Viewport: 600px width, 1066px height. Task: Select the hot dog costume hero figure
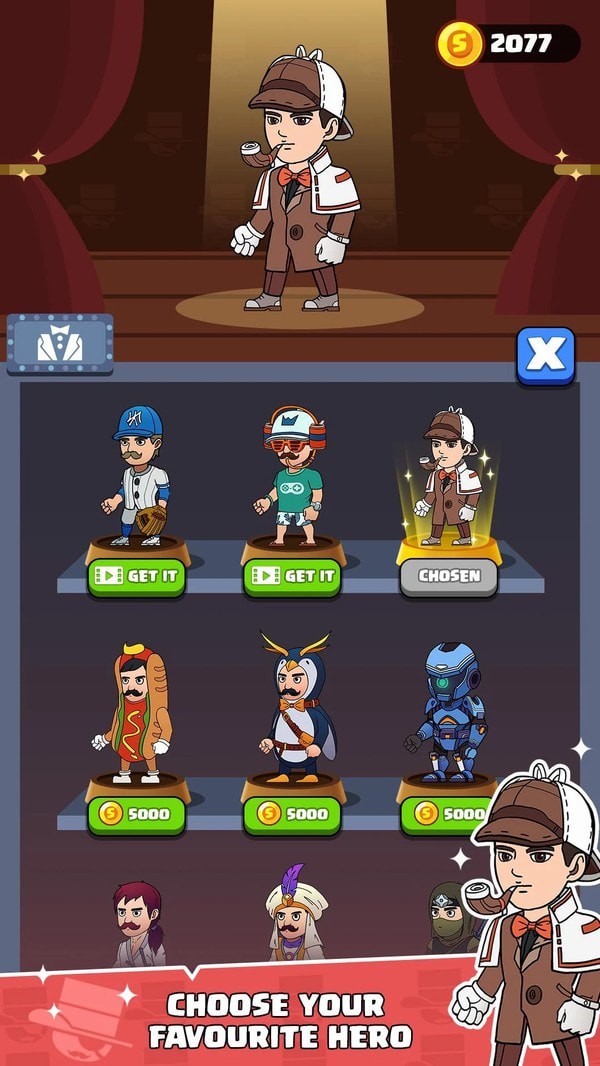pos(137,712)
